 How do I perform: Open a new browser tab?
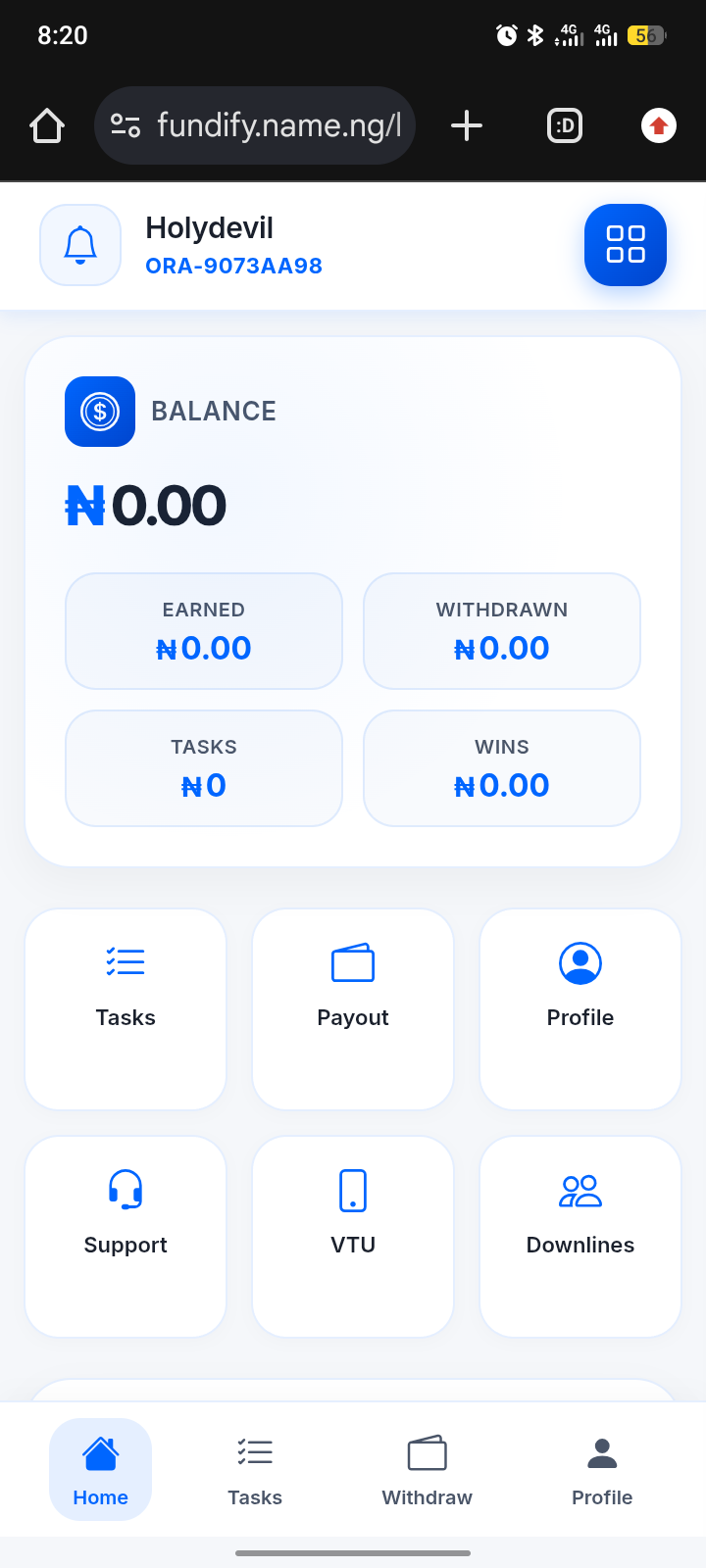pyautogui.click(x=467, y=125)
